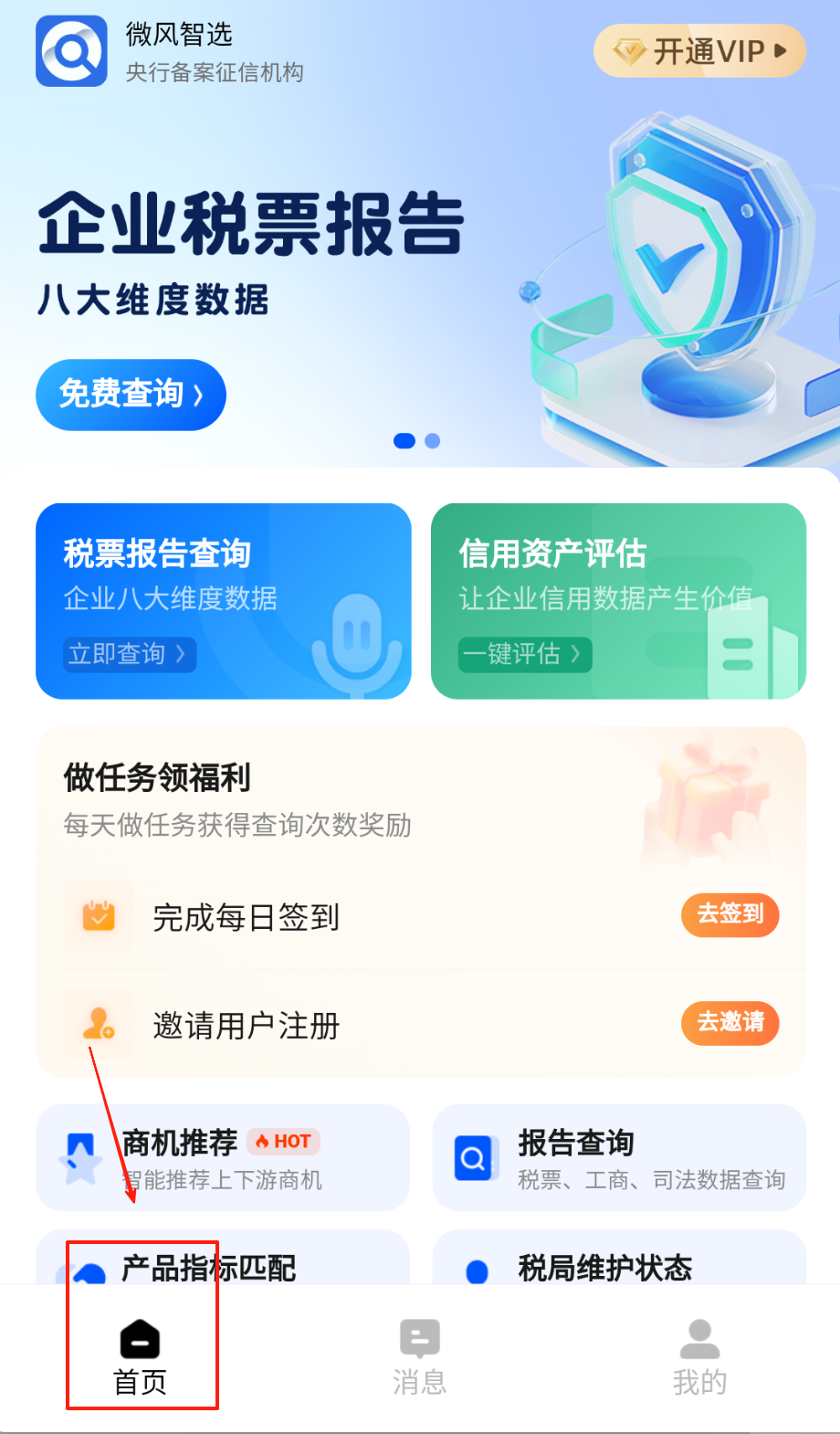This screenshot has height=1434, width=840.
Task: Open the 税票报告查询 card
Action: tap(223, 601)
